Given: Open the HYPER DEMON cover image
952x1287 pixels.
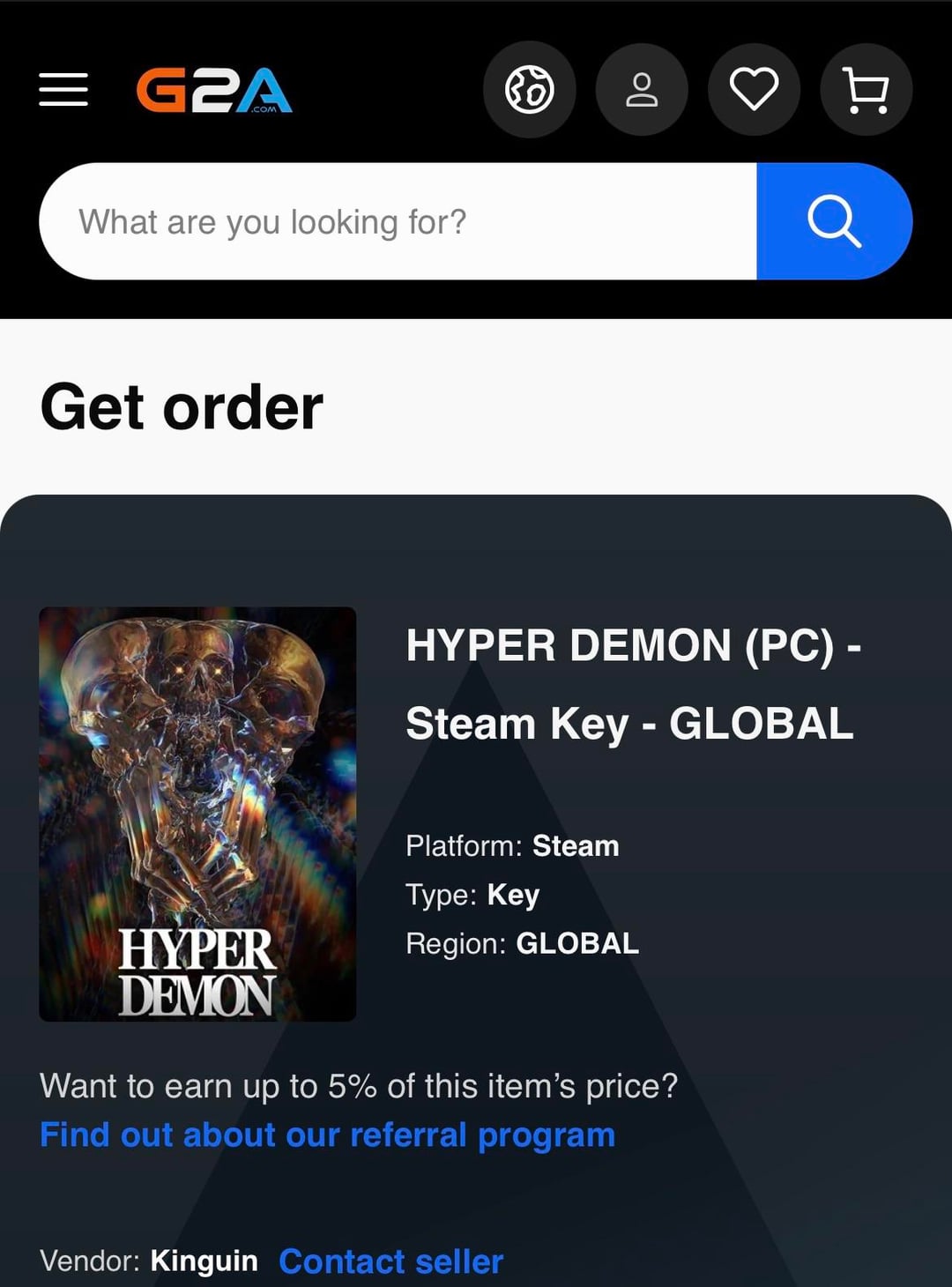Looking at the screenshot, I should [197, 814].
